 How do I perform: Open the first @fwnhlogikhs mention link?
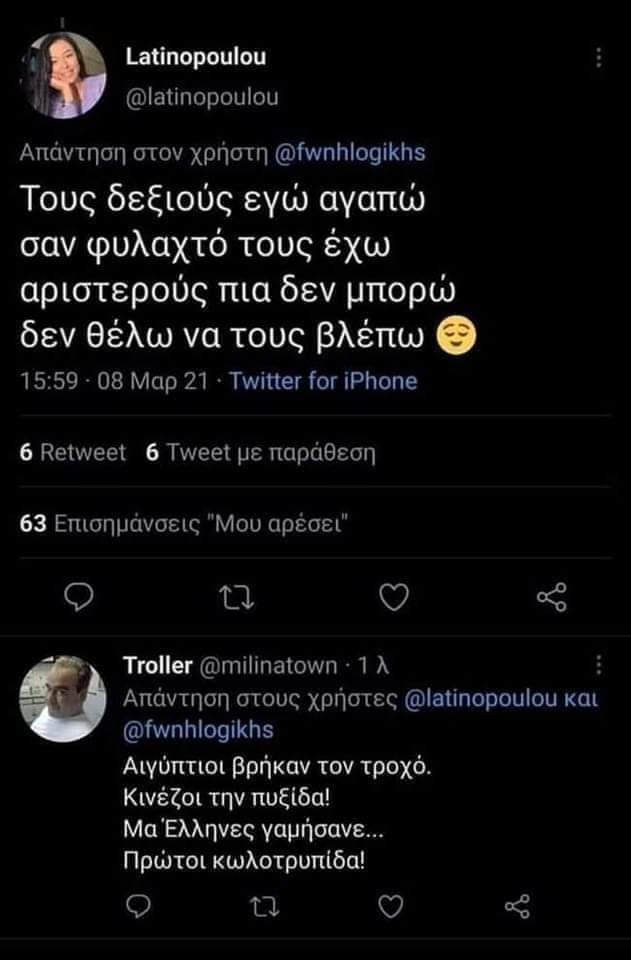(x=350, y=153)
